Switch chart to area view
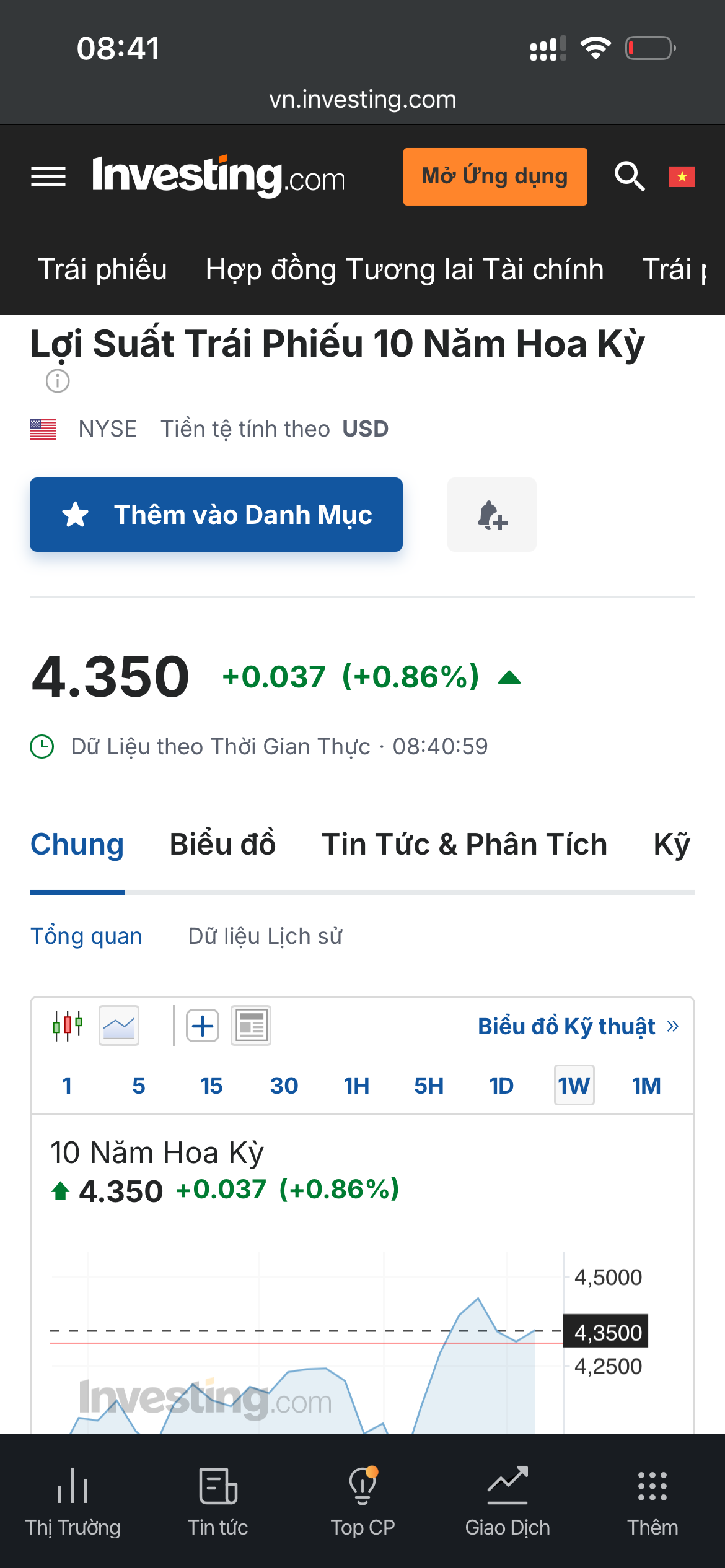 (119, 1026)
